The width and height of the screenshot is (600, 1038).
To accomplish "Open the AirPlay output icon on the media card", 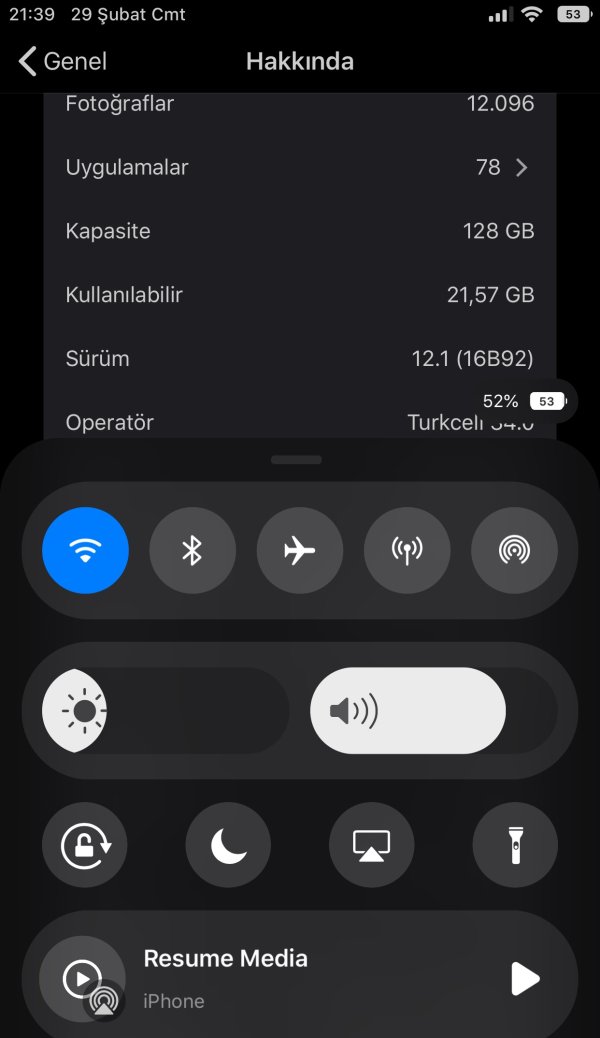I will 103,1001.
